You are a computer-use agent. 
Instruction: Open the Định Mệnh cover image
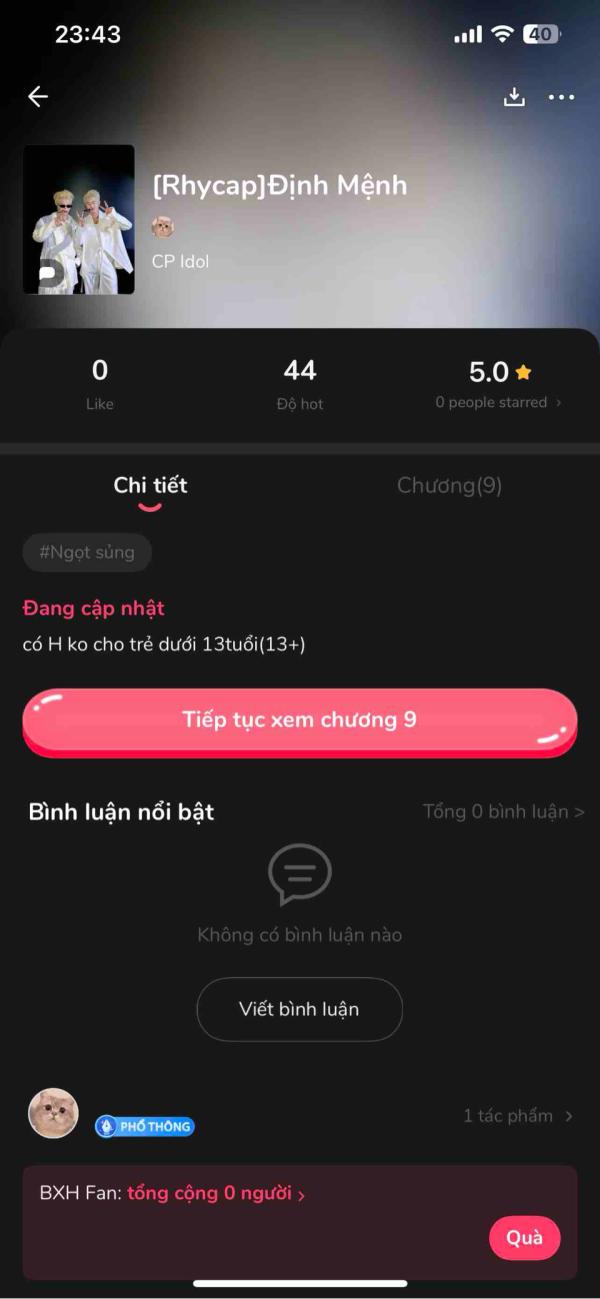(79, 220)
